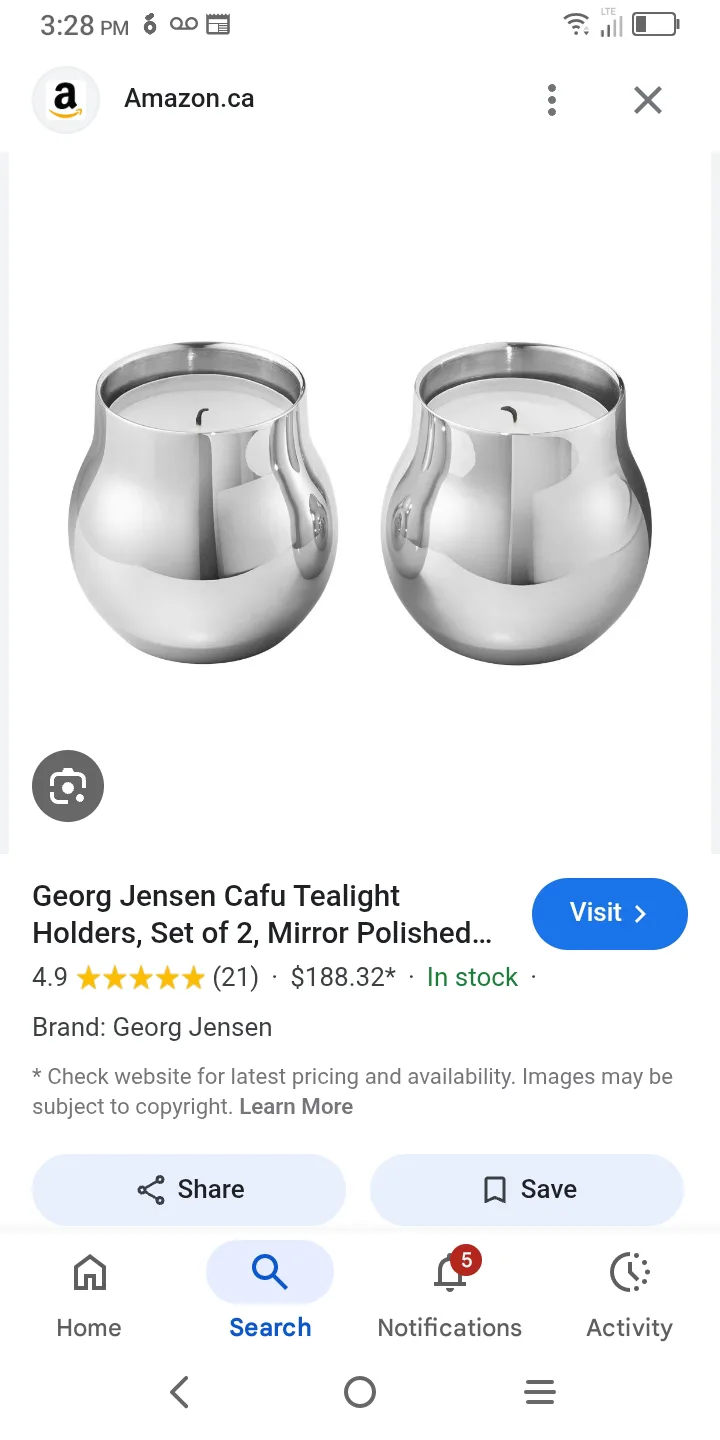Tap the Visit button
The width and height of the screenshot is (720, 1440).
tap(609, 913)
